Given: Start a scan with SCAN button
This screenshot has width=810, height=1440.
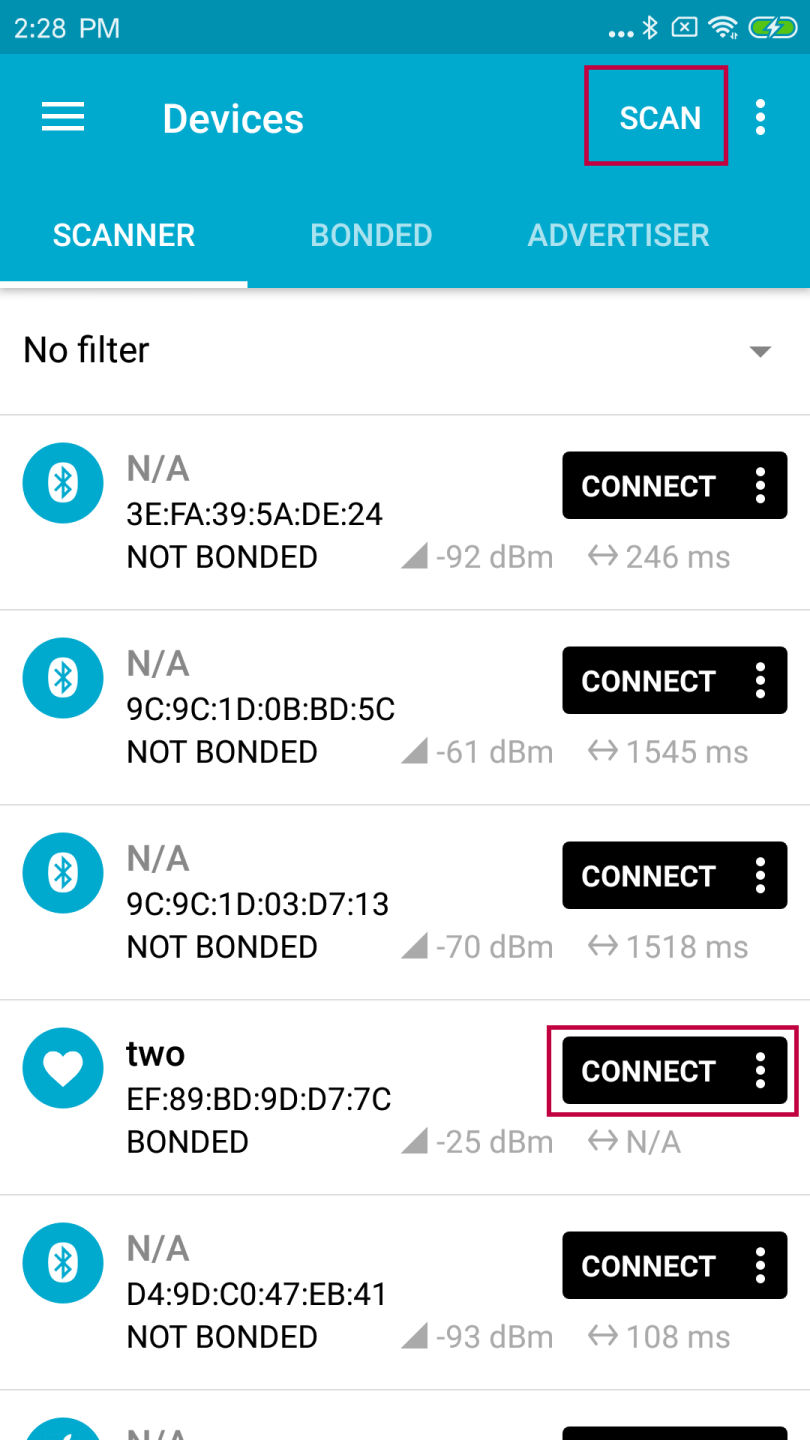Looking at the screenshot, I should [x=659, y=118].
